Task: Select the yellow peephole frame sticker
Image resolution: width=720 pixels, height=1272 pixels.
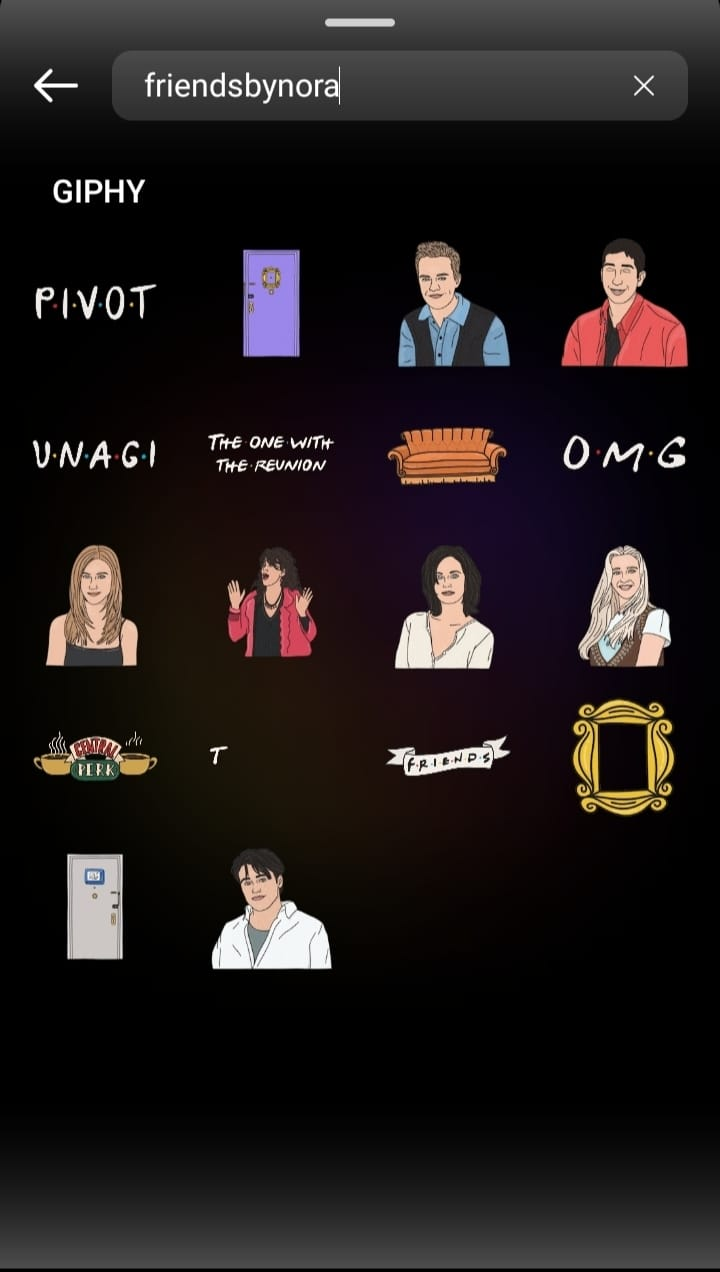Action: coord(624,757)
